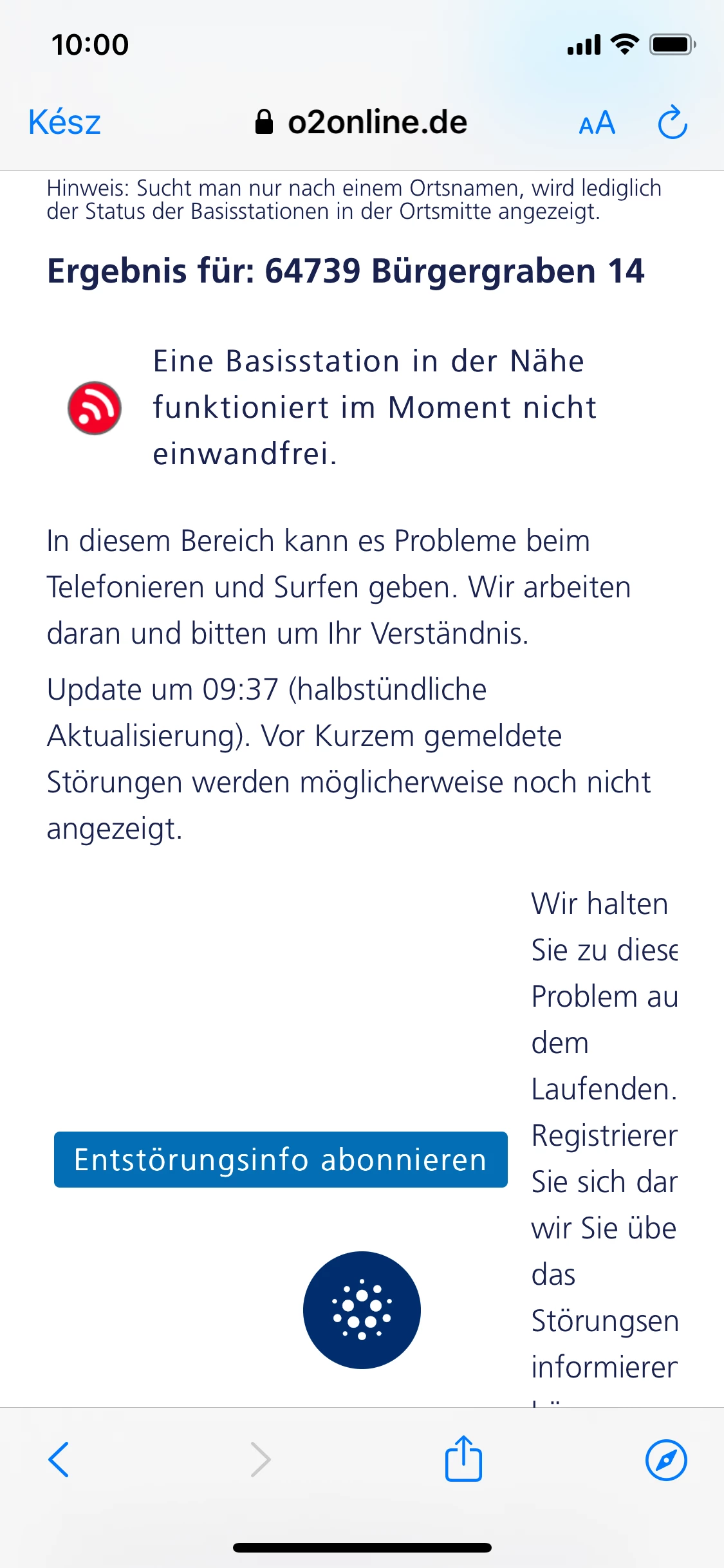Open the round dotted assistant button
The width and height of the screenshot is (724, 1568).
(362, 1310)
